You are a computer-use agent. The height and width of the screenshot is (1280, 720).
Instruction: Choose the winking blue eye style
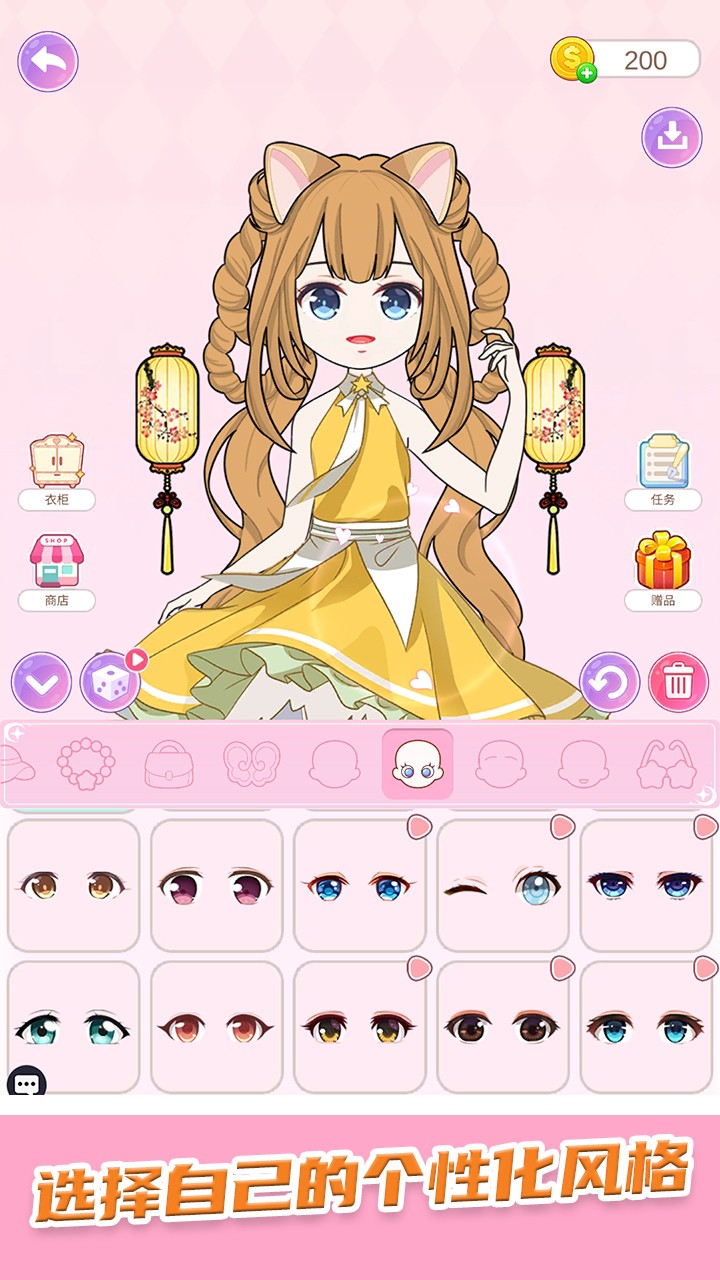(503, 885)
